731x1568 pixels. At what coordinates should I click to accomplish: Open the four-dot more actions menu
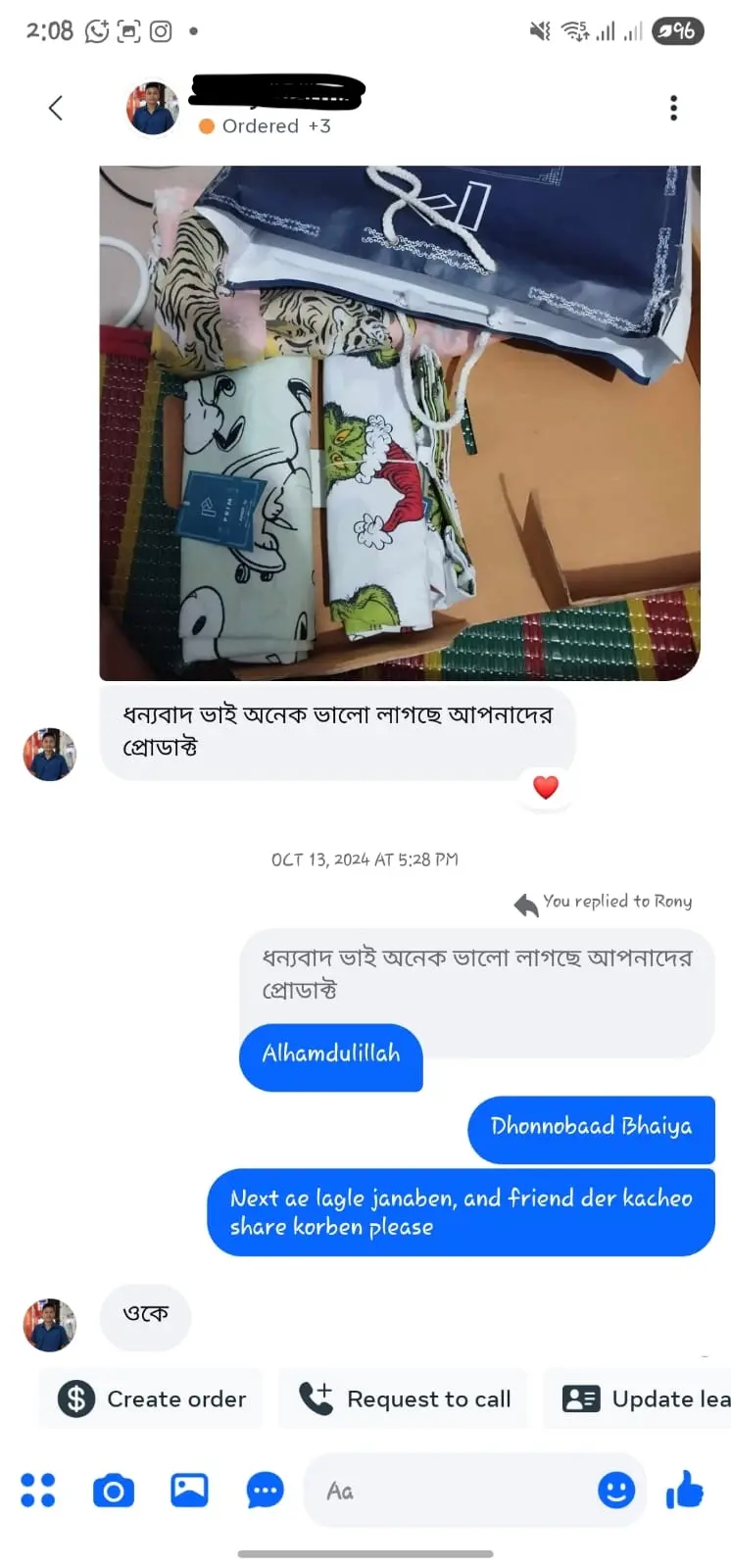tap(38, 1491)
